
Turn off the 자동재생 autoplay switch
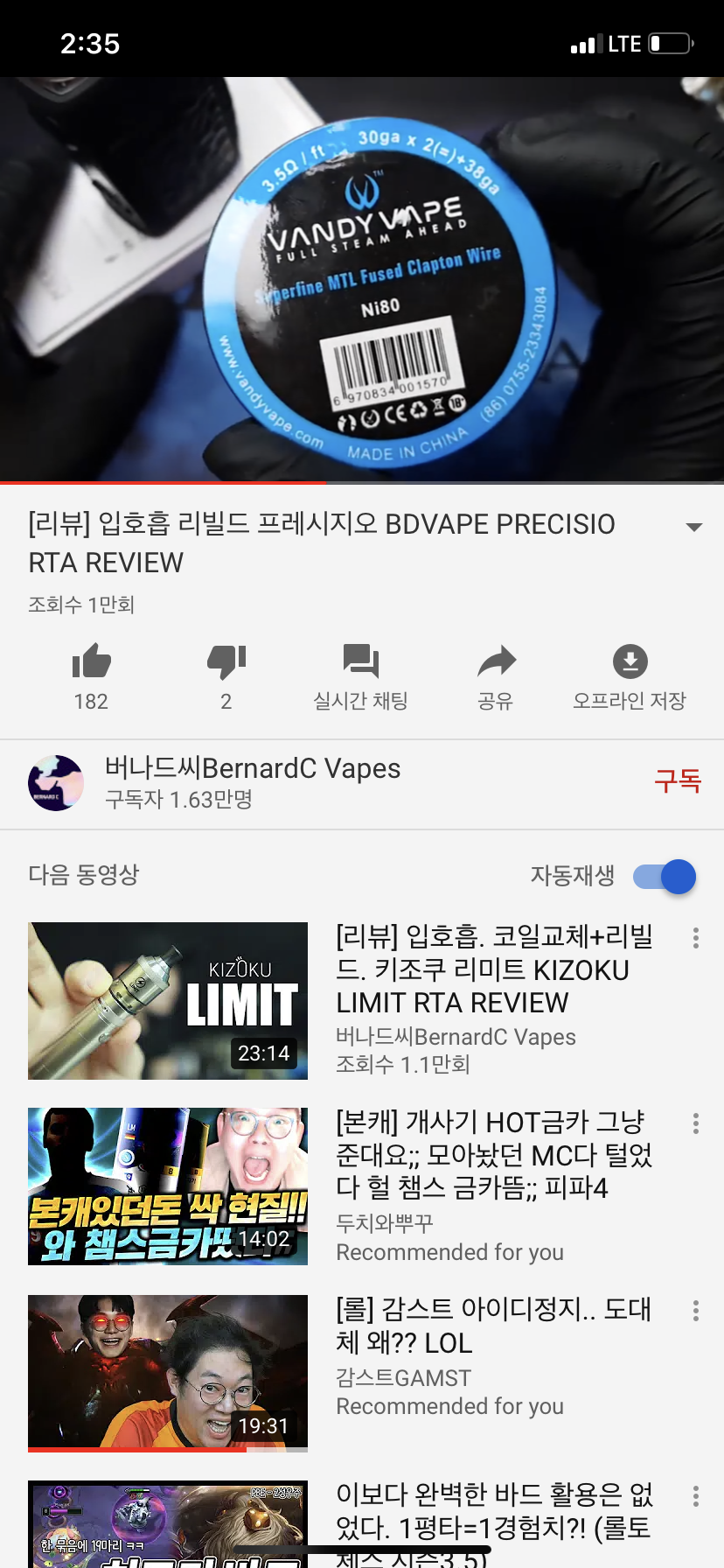click(x=665, y=877)
